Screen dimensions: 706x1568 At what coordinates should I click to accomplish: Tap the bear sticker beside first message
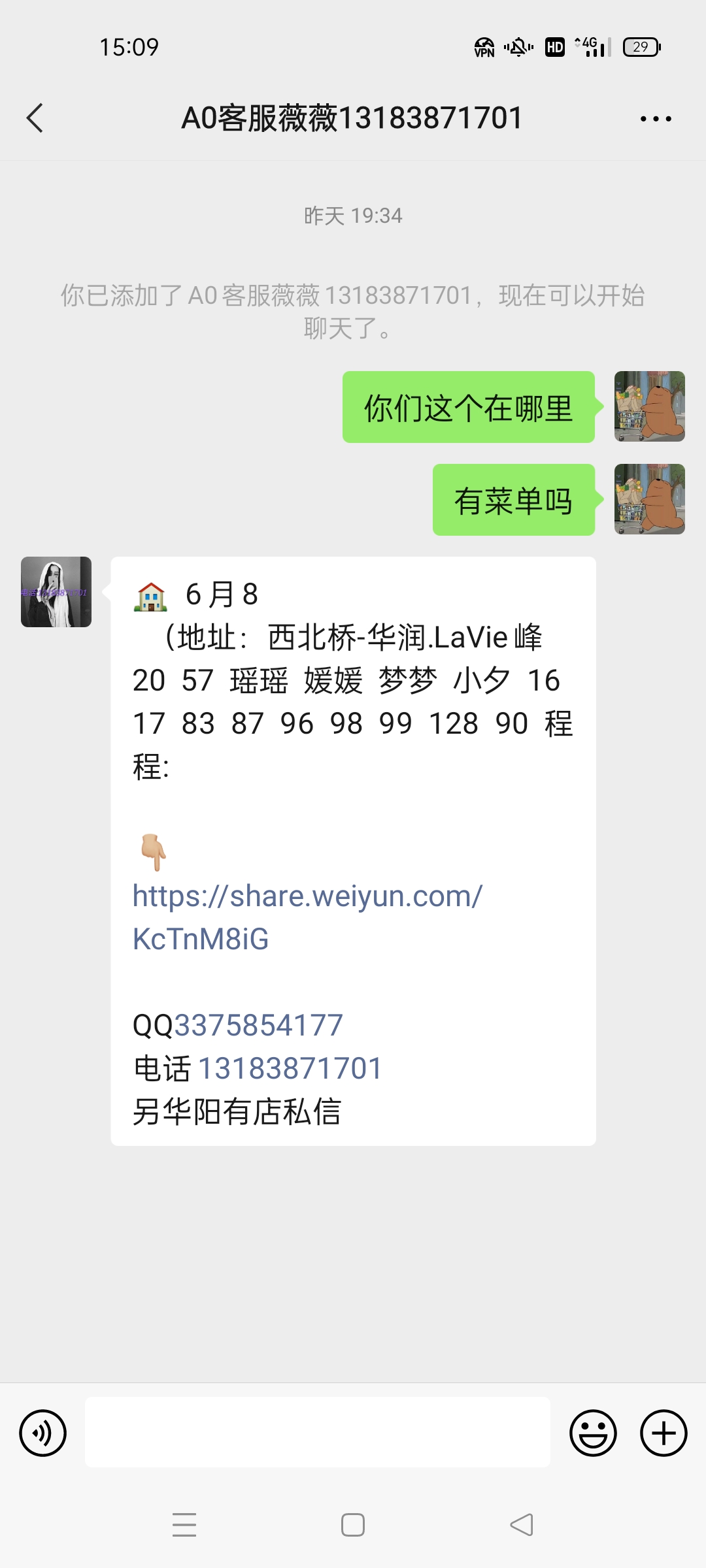coord(648,407)
